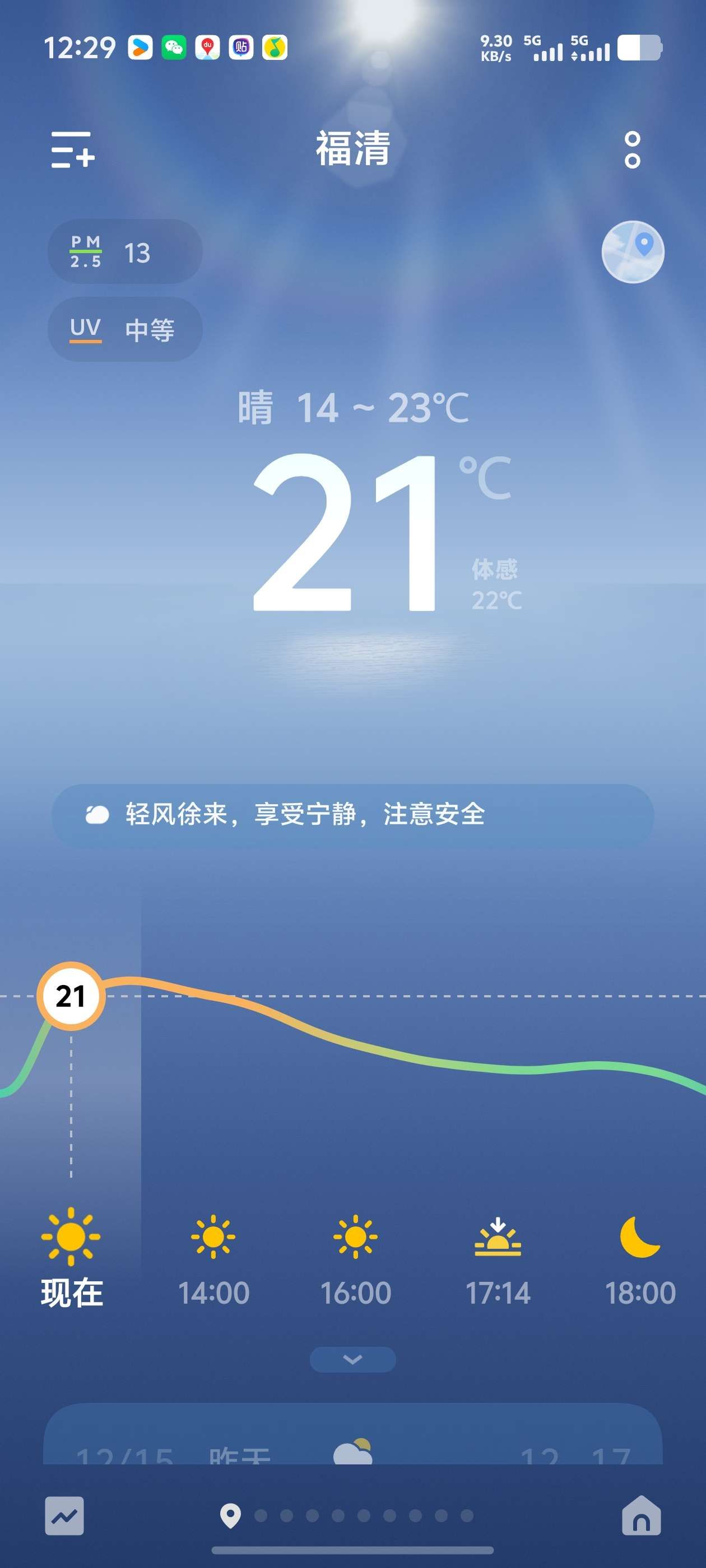Tap the city page indicator dots

click(x=364, y=1516)
